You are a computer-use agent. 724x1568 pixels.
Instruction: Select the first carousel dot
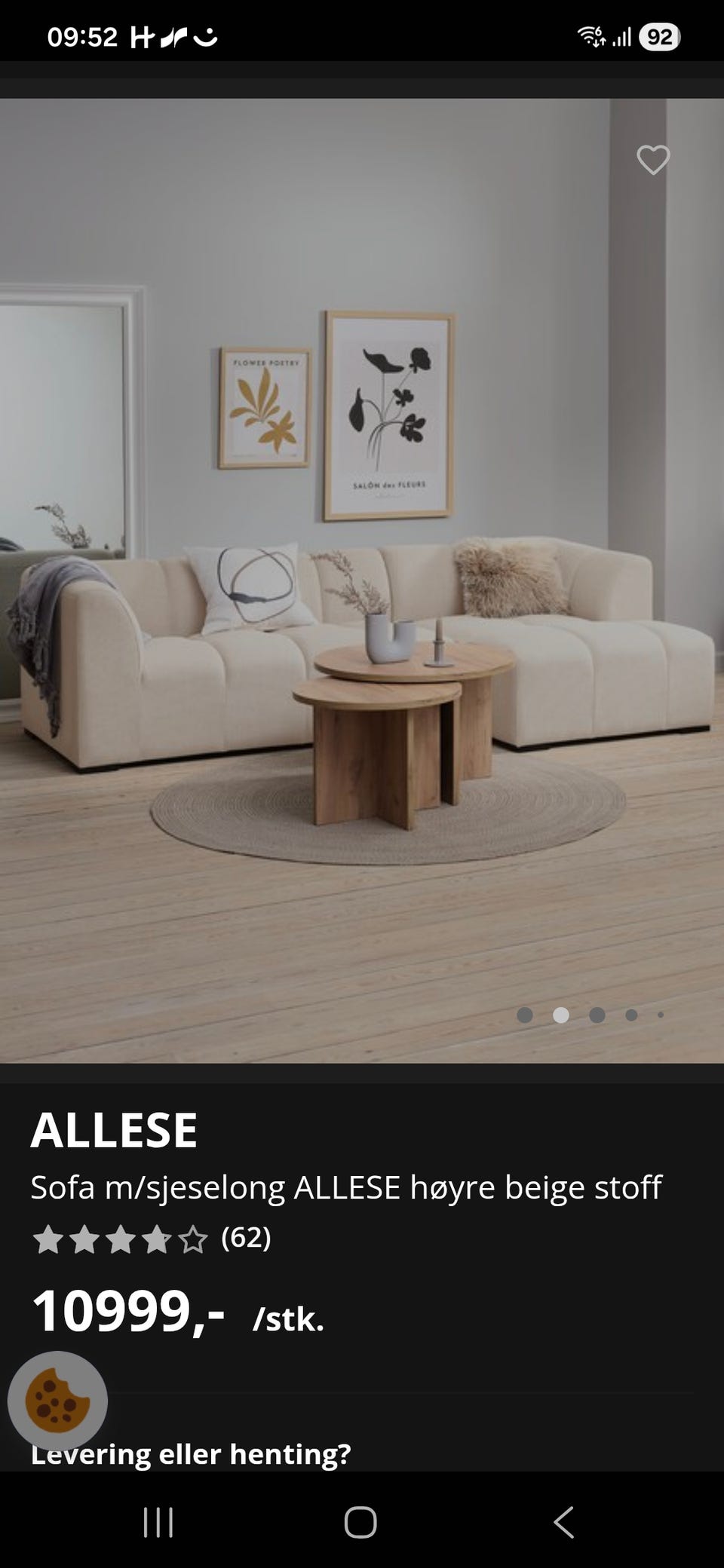(x=526, y=1015)
